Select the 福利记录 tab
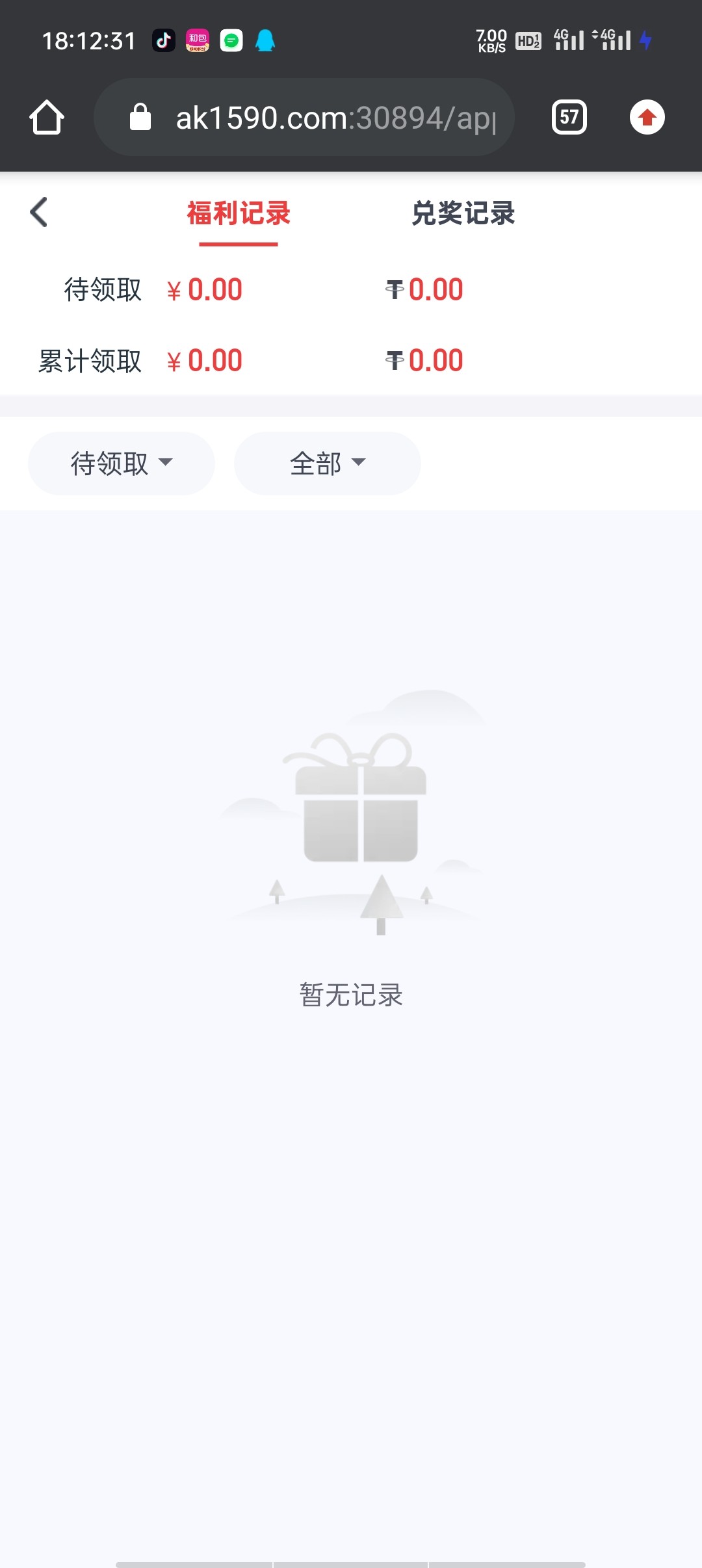The width and height of the screenshot is (702, 1568). (x=239, y=214)
